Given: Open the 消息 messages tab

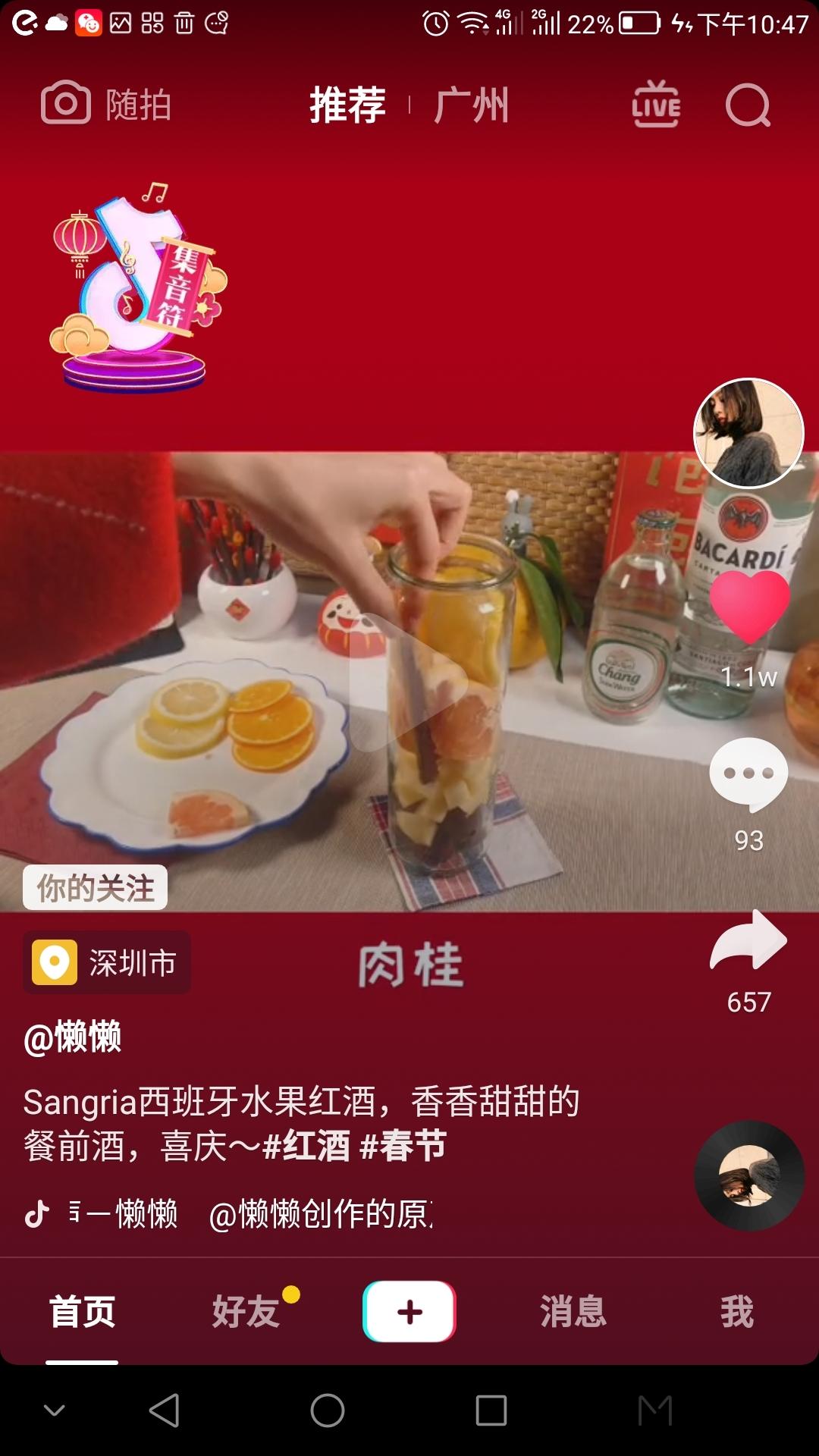Looking at the screenshot, I should coord(573,1311).
